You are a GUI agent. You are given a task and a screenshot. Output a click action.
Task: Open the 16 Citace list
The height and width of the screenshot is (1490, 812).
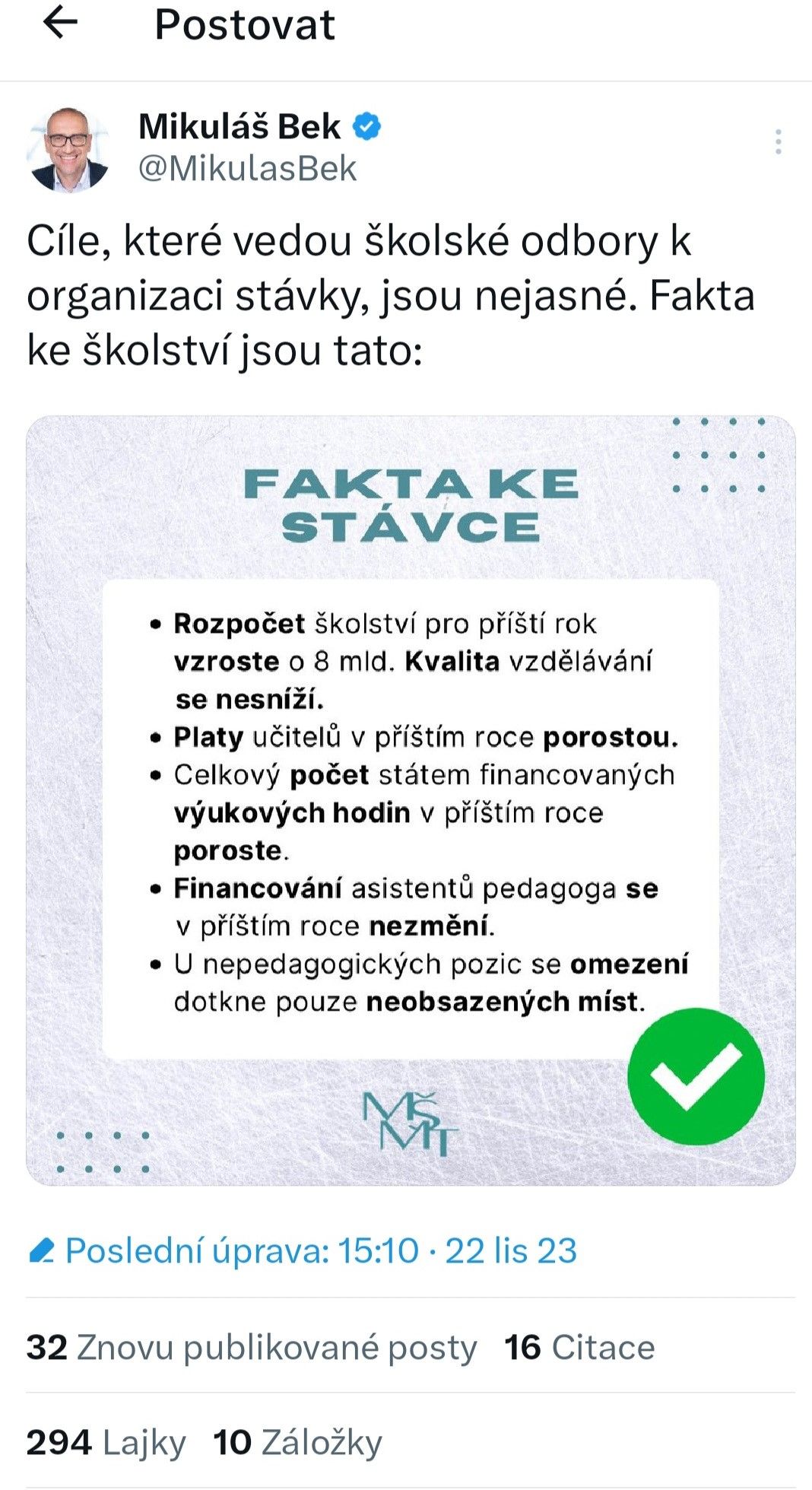[579, 1348]
